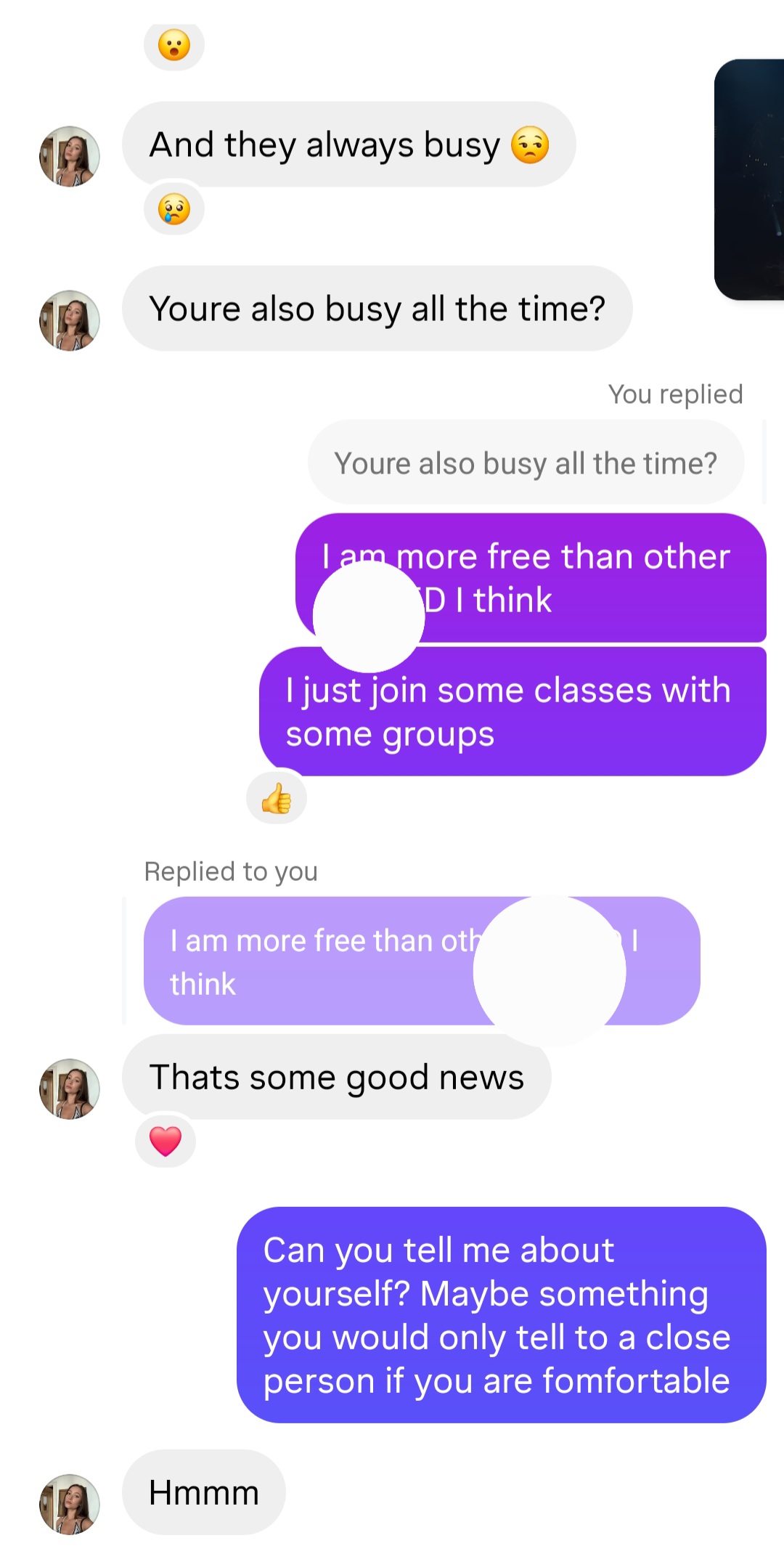Open the dark photo thumbnail at the right edge
The image size is (784, 1554).
point(751,179)
